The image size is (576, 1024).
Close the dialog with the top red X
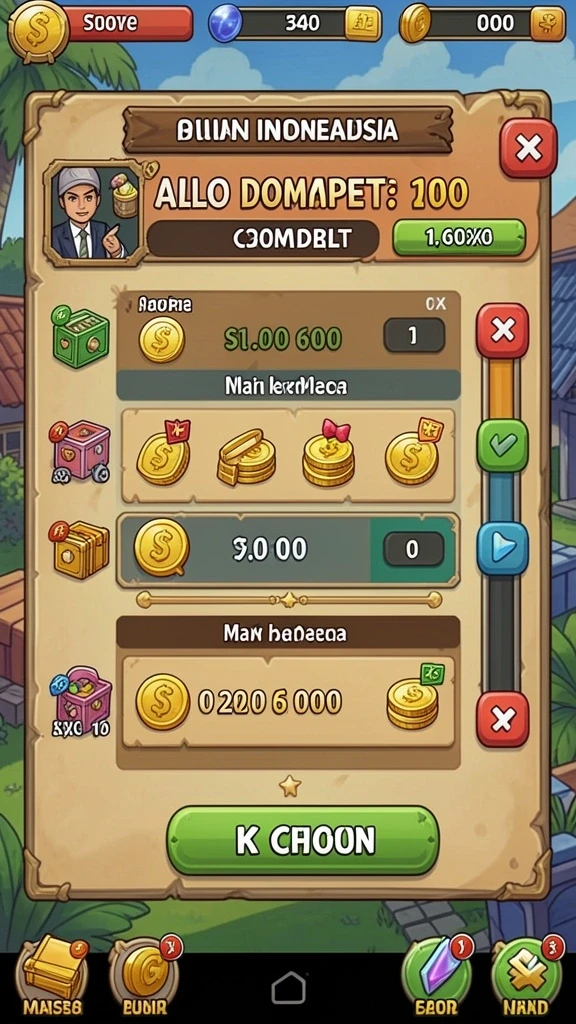click(x=528, y=149)
